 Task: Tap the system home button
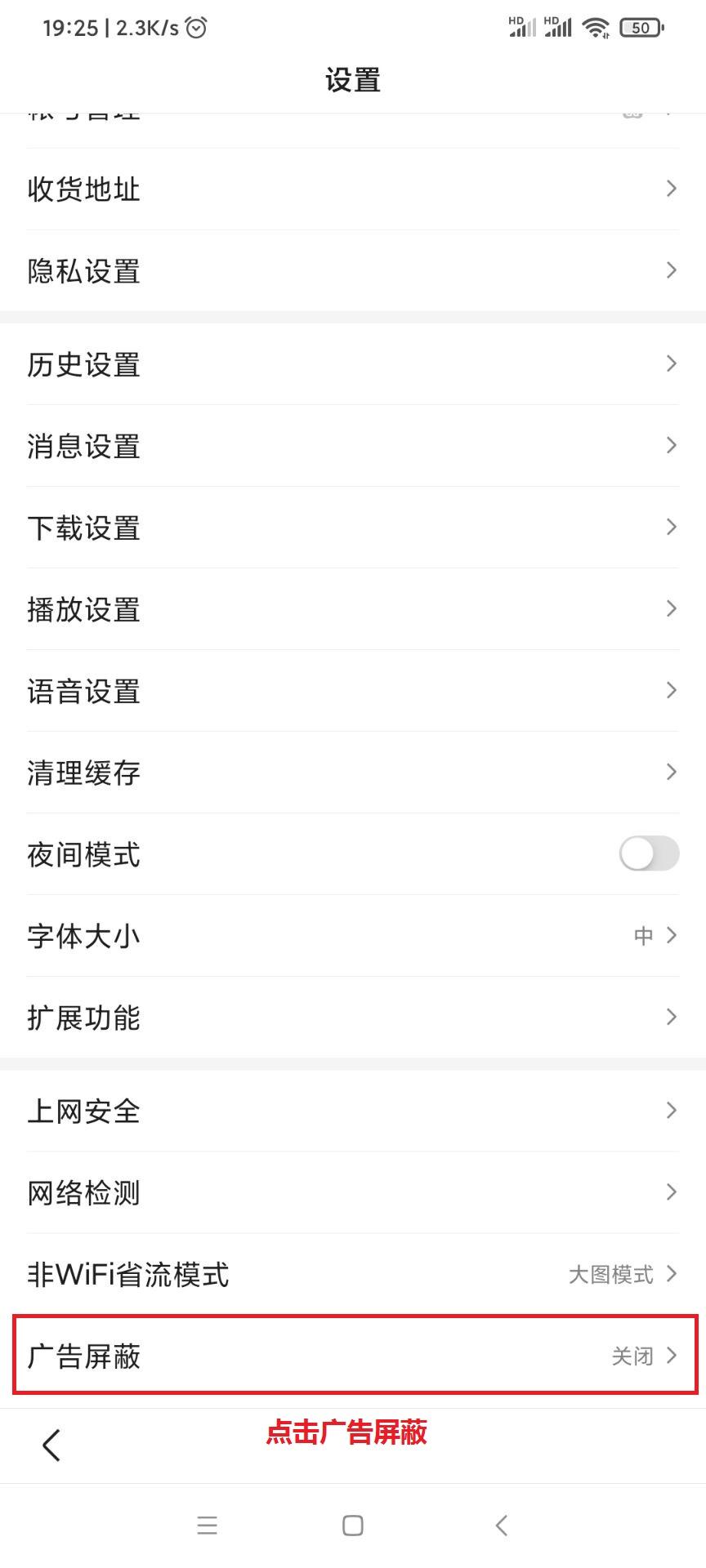[x=353, y=1525]
